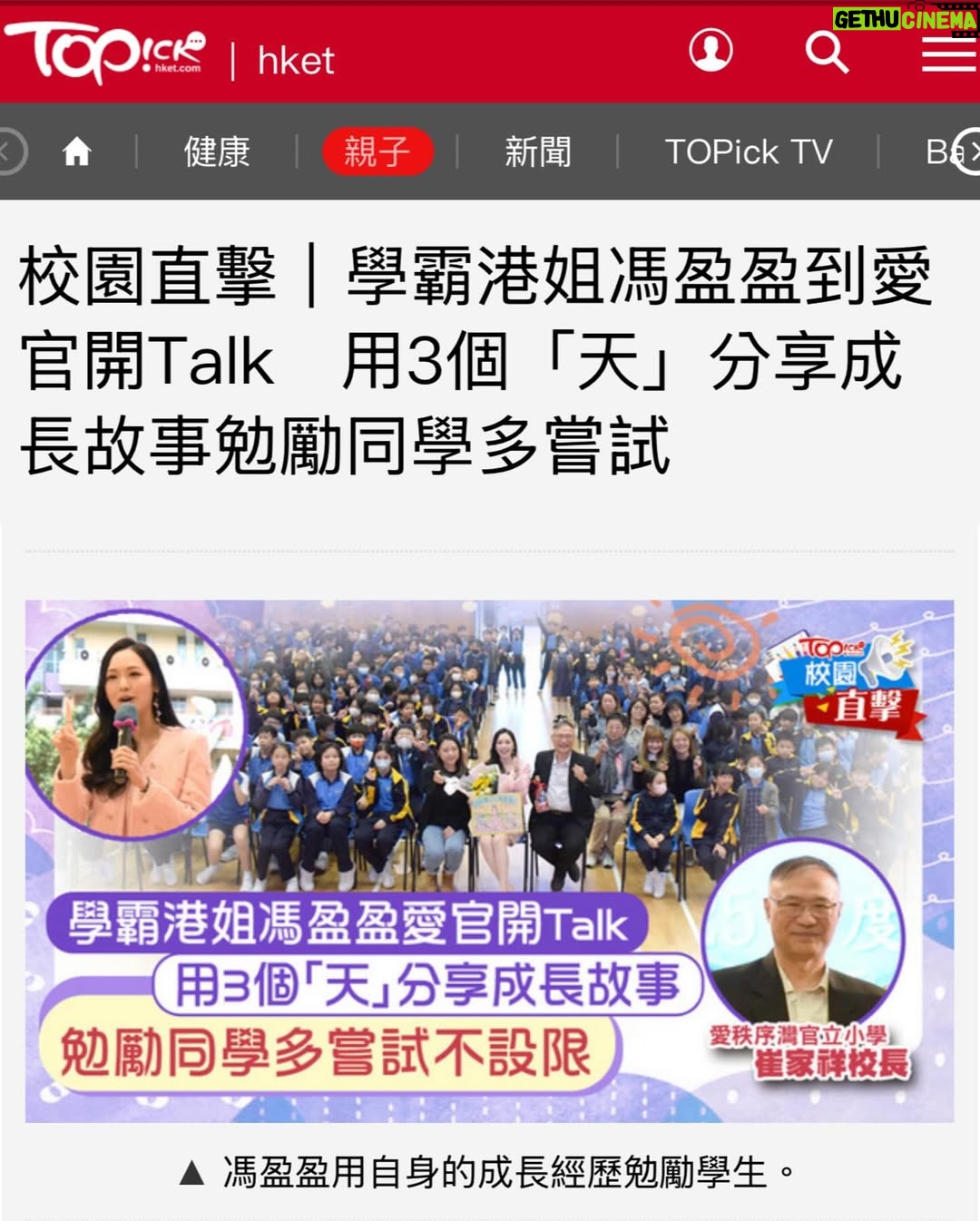Go to the home icon tab
Viewport: 980px width, 1221px height.
pyautogui.click(x=77, y=151)
